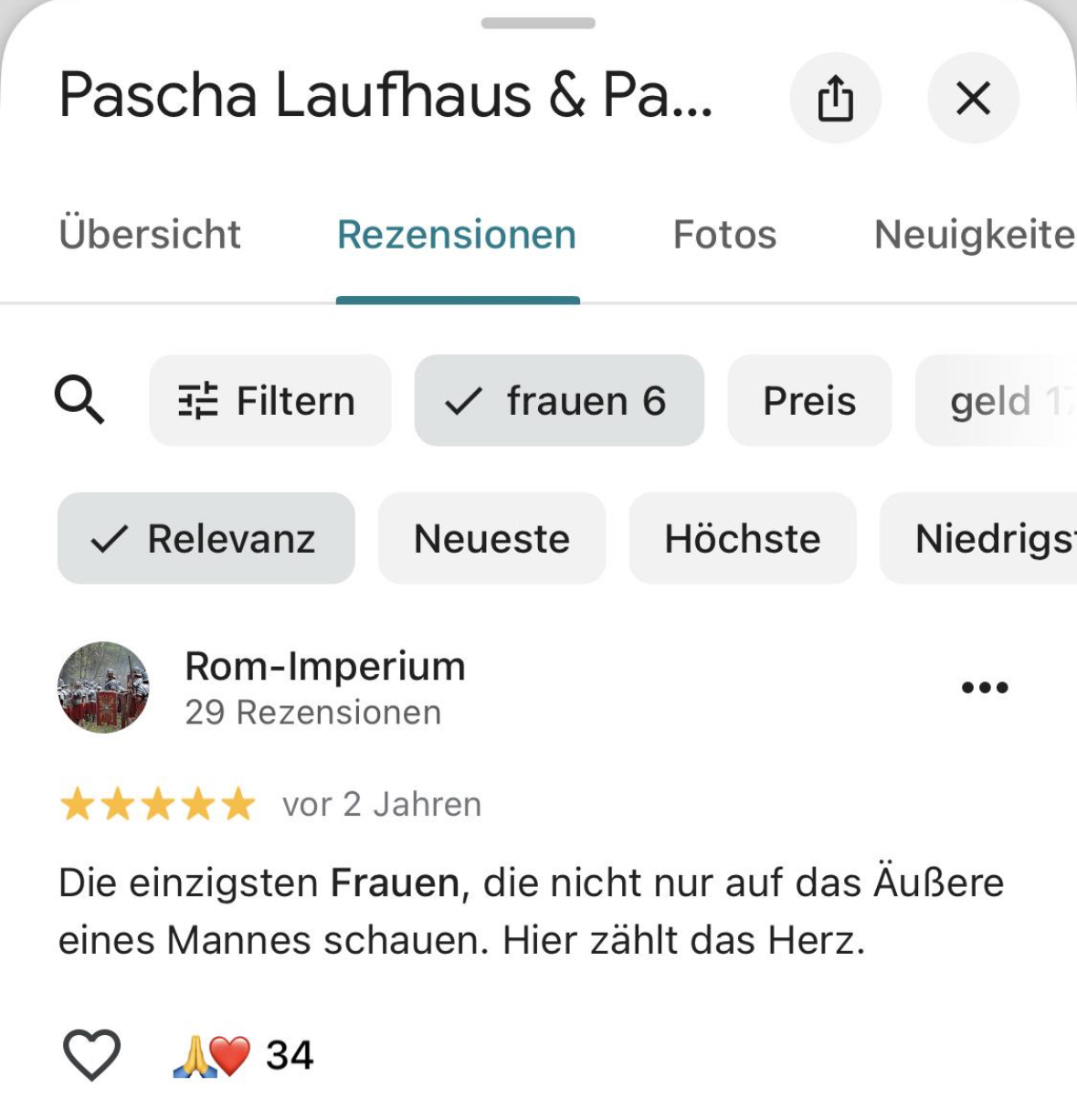Sort reviews by Höchste rating
The width and height of the screenshot is (1077, 1120).
[x=742, y=538]
